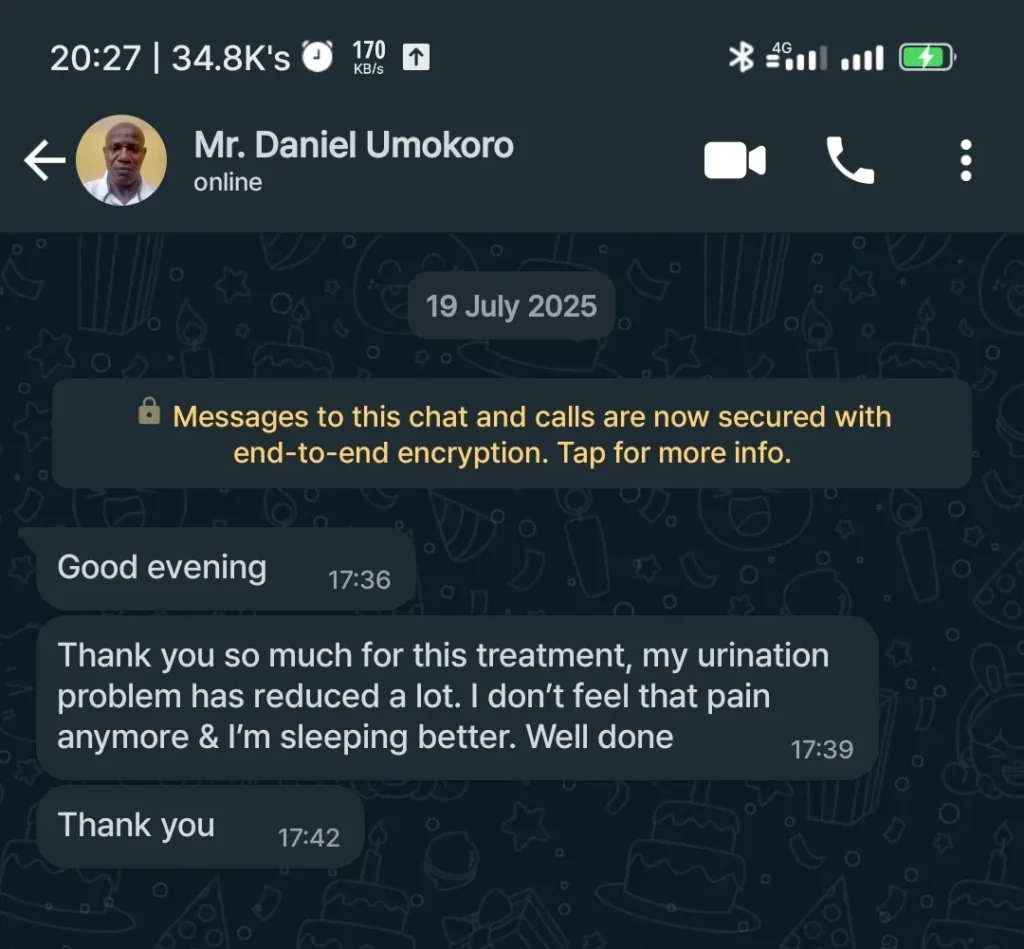The width and height of the screenshot is (1024, 949).
Task: Open Mr. Daniel Umokoro's profile picture
Action: [121, 160]
